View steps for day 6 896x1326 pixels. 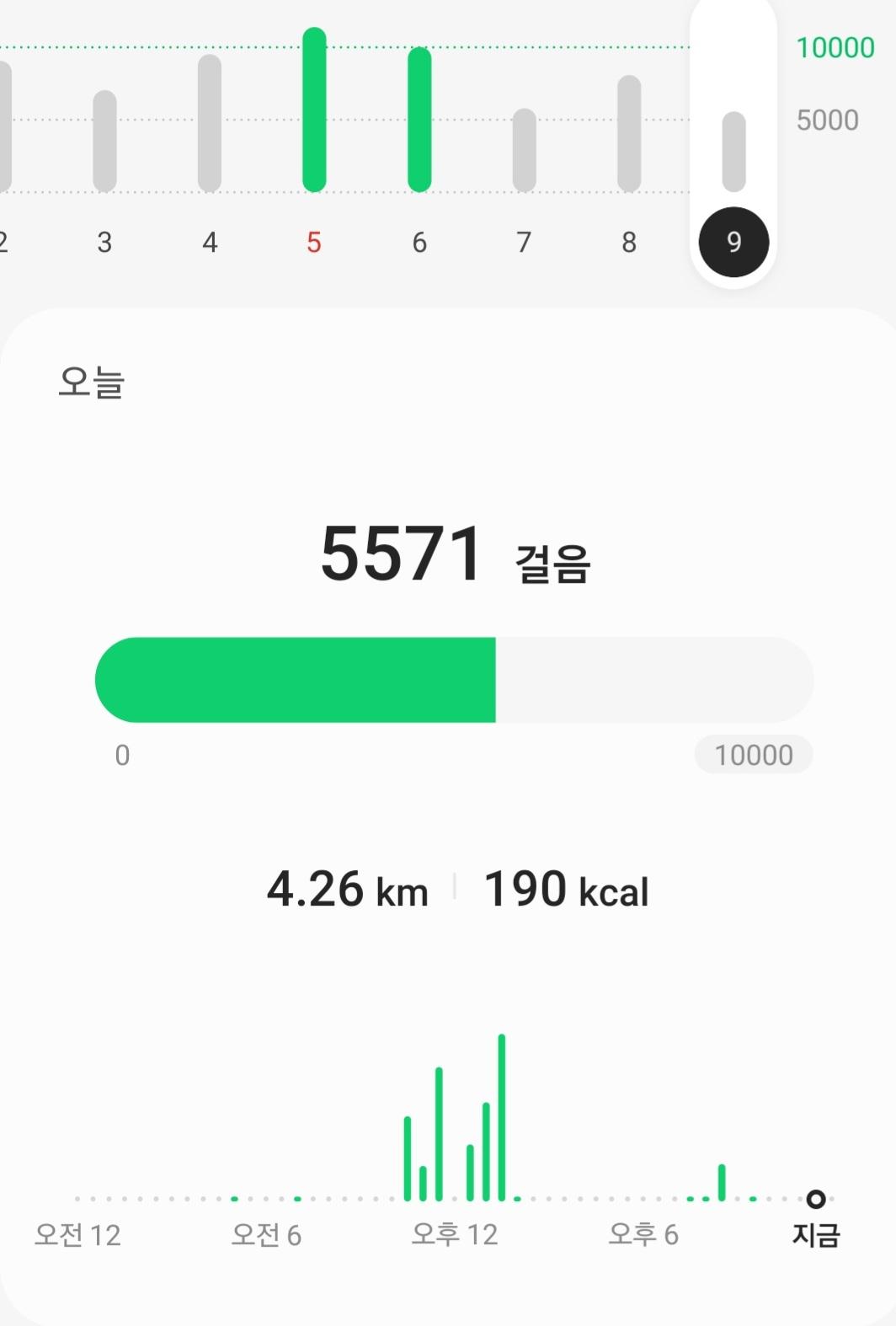pos(419,242)
